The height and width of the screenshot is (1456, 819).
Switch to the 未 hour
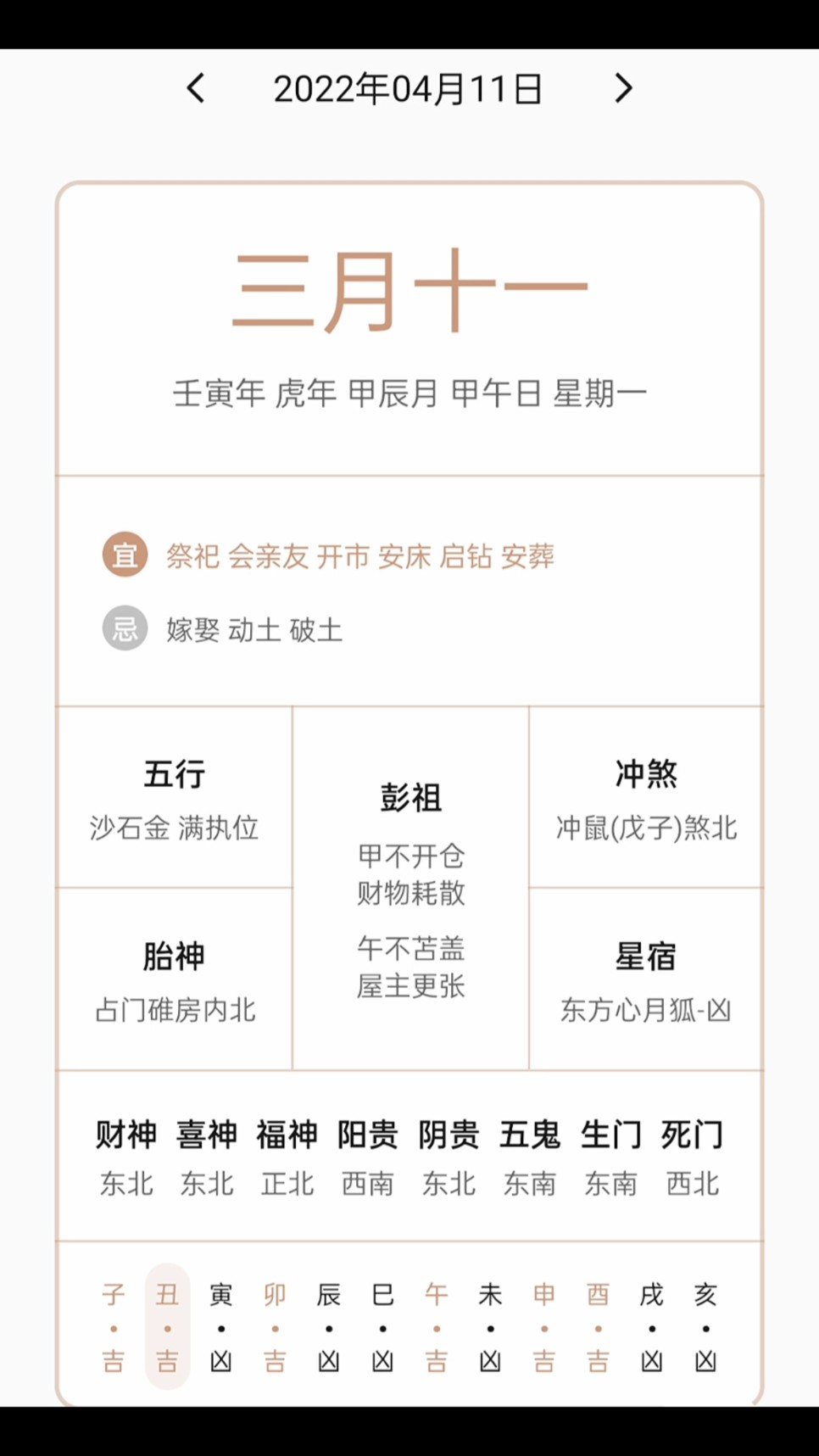coord(490,1327)
